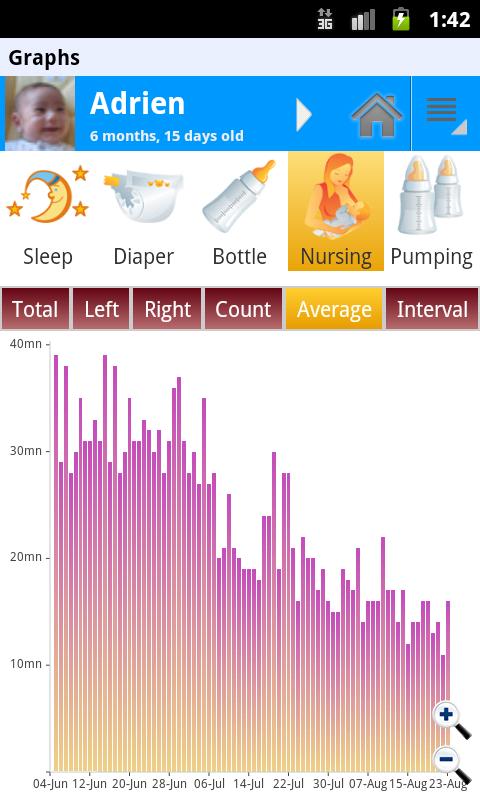Open the menu icon in header
This screenshot has height=800, width=480.
[x=446, y=114]
